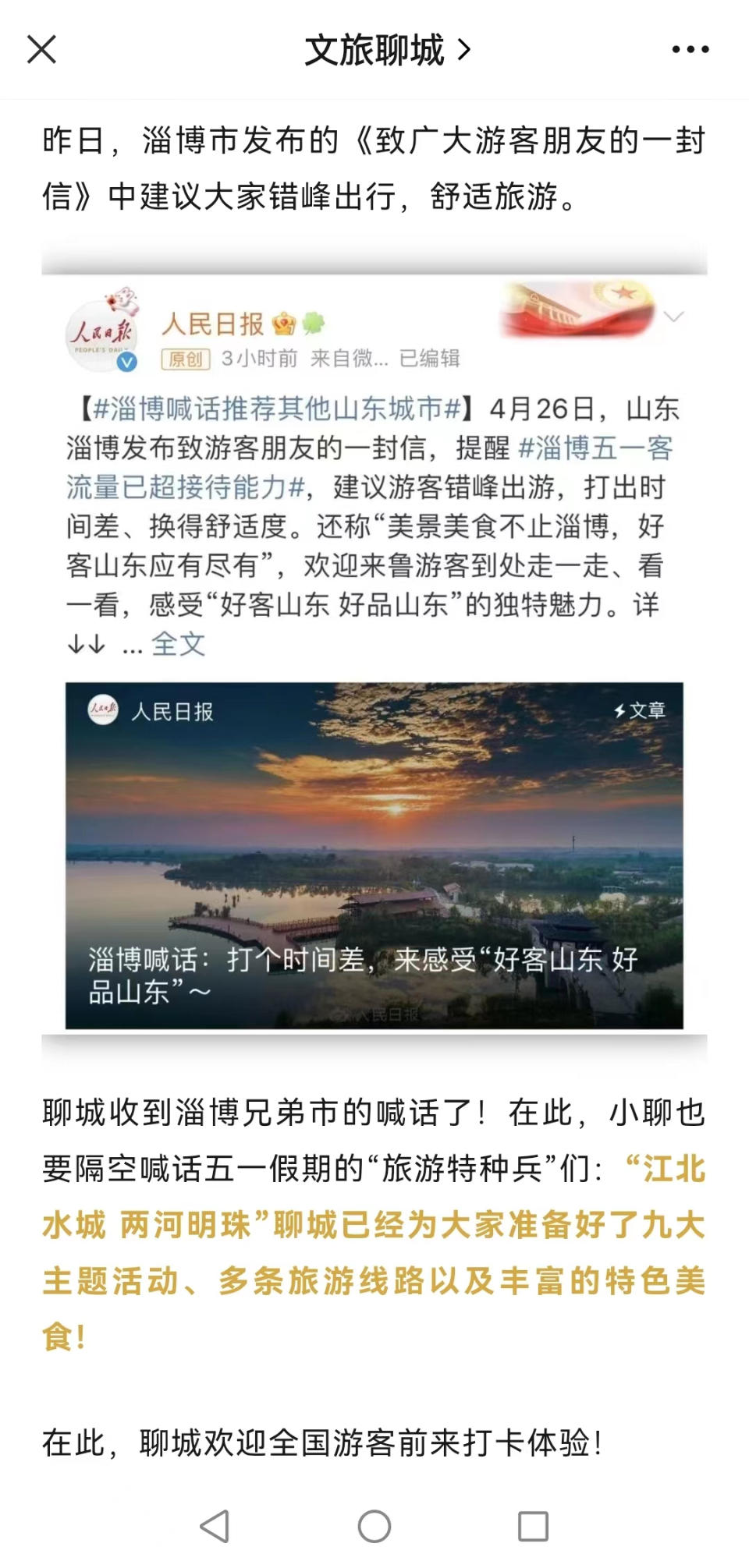
Task: Go back with the system back button
Action: (x=215, y=1526)
